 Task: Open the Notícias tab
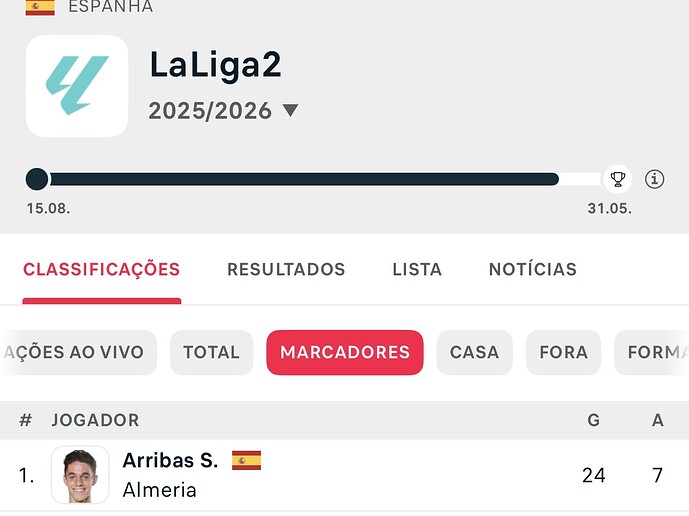coord(532,269)
